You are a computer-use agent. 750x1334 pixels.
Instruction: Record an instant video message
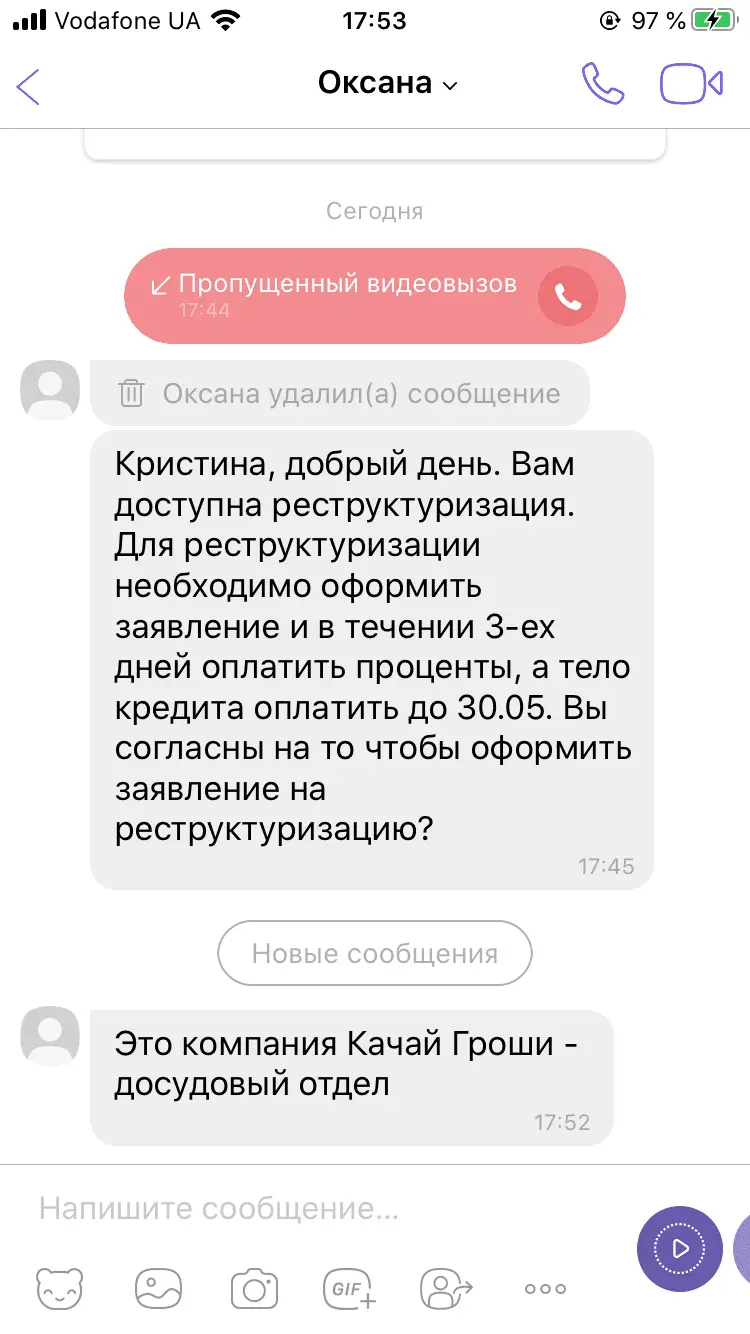(680, 1248)
